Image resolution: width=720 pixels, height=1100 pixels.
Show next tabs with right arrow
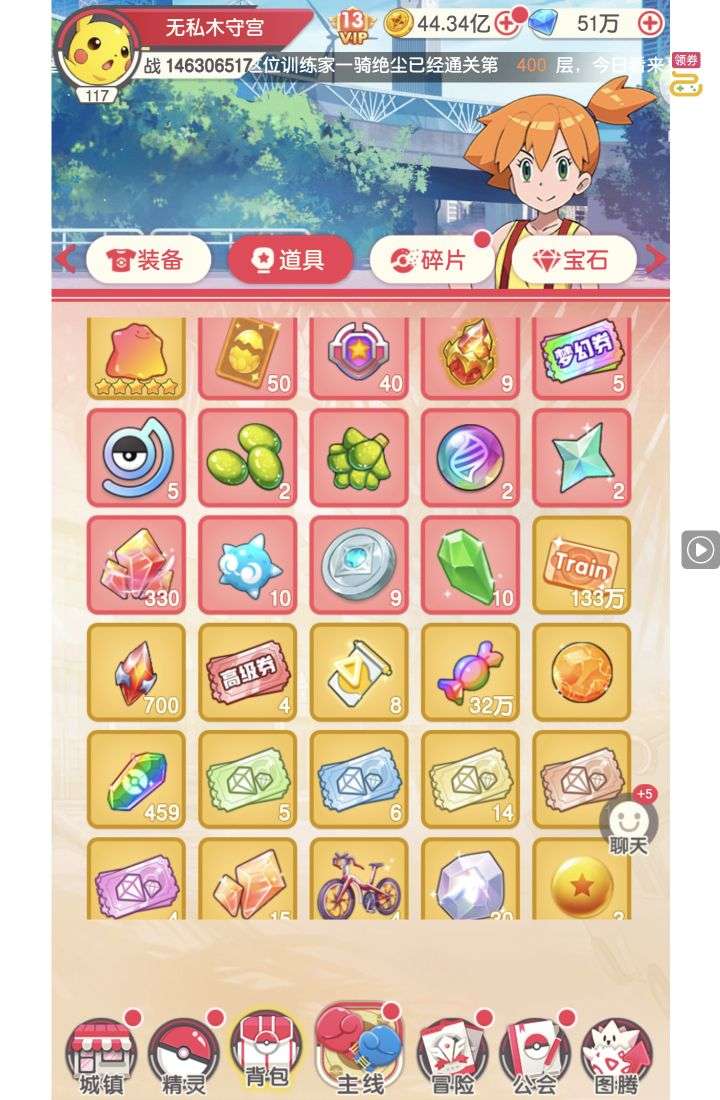pos(656,260)
